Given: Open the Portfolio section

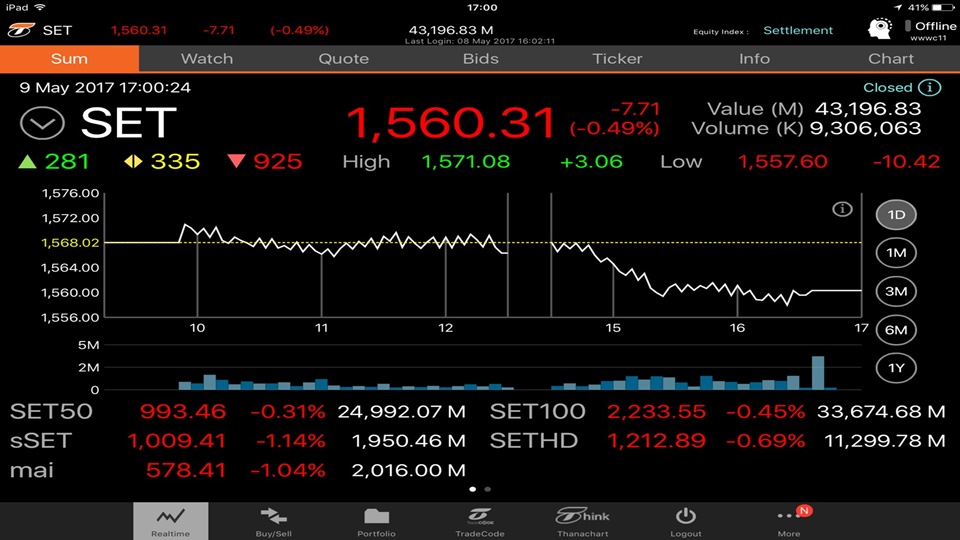Looking at the screenshot, I should [x=376, y=521].
